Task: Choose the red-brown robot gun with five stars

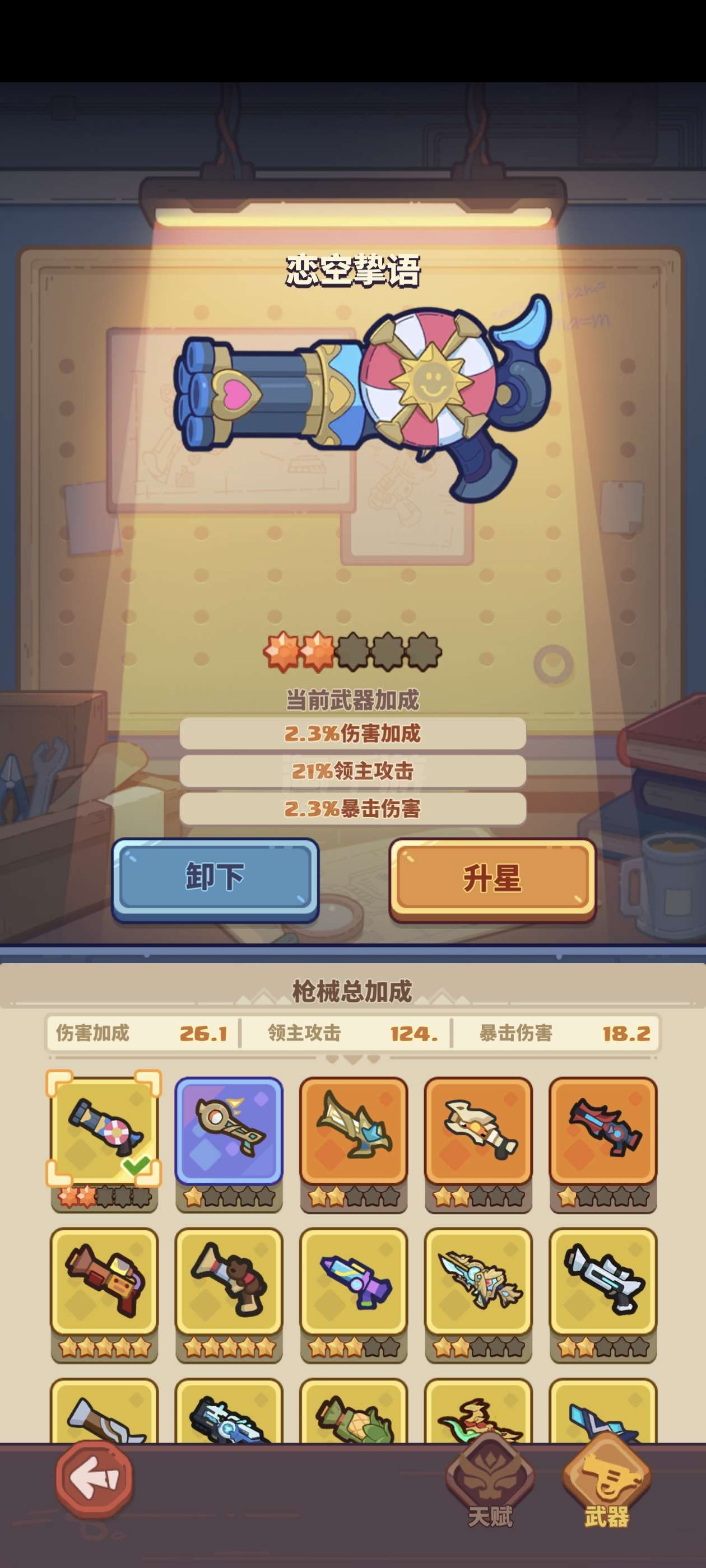Action: (x=104, y=1280)
